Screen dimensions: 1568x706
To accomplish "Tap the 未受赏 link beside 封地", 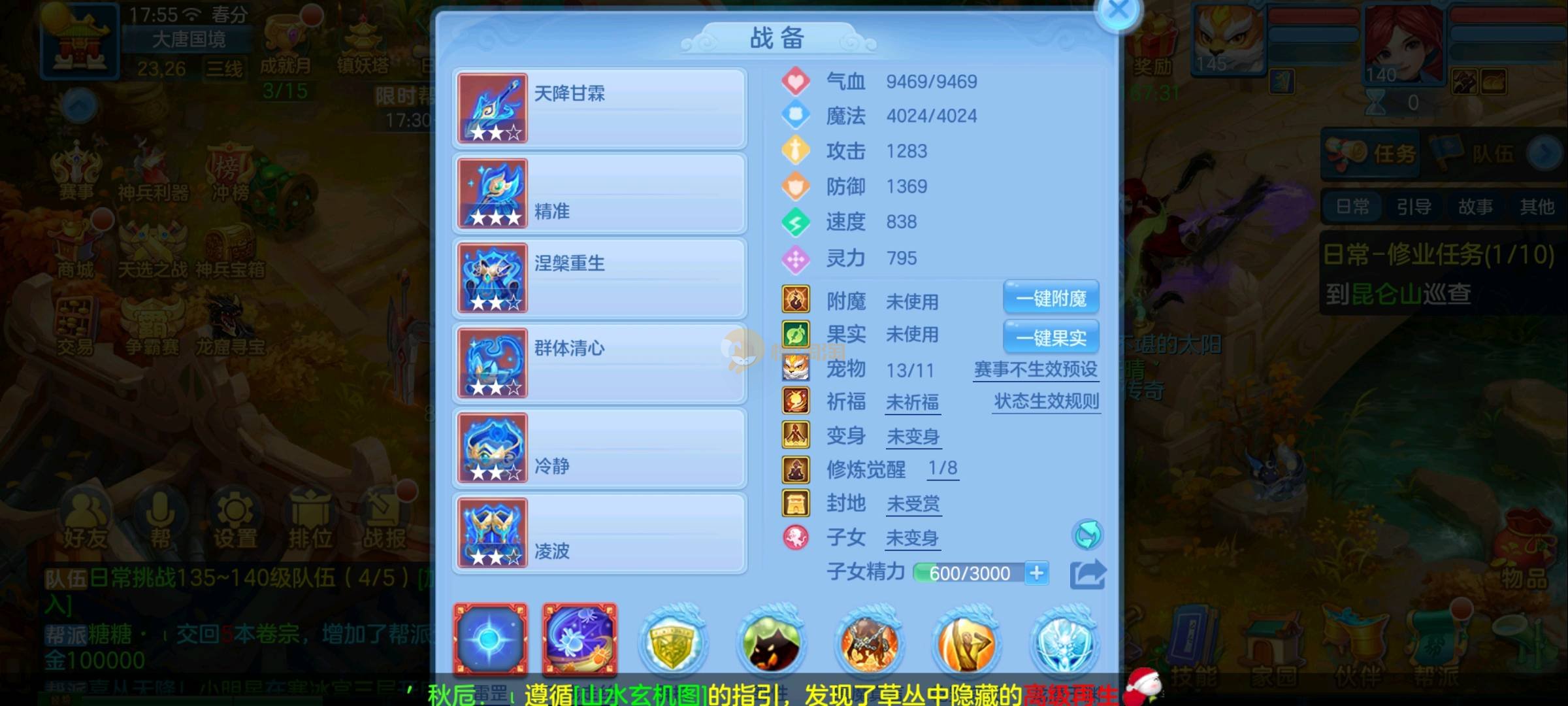I will tap(913, 504).
